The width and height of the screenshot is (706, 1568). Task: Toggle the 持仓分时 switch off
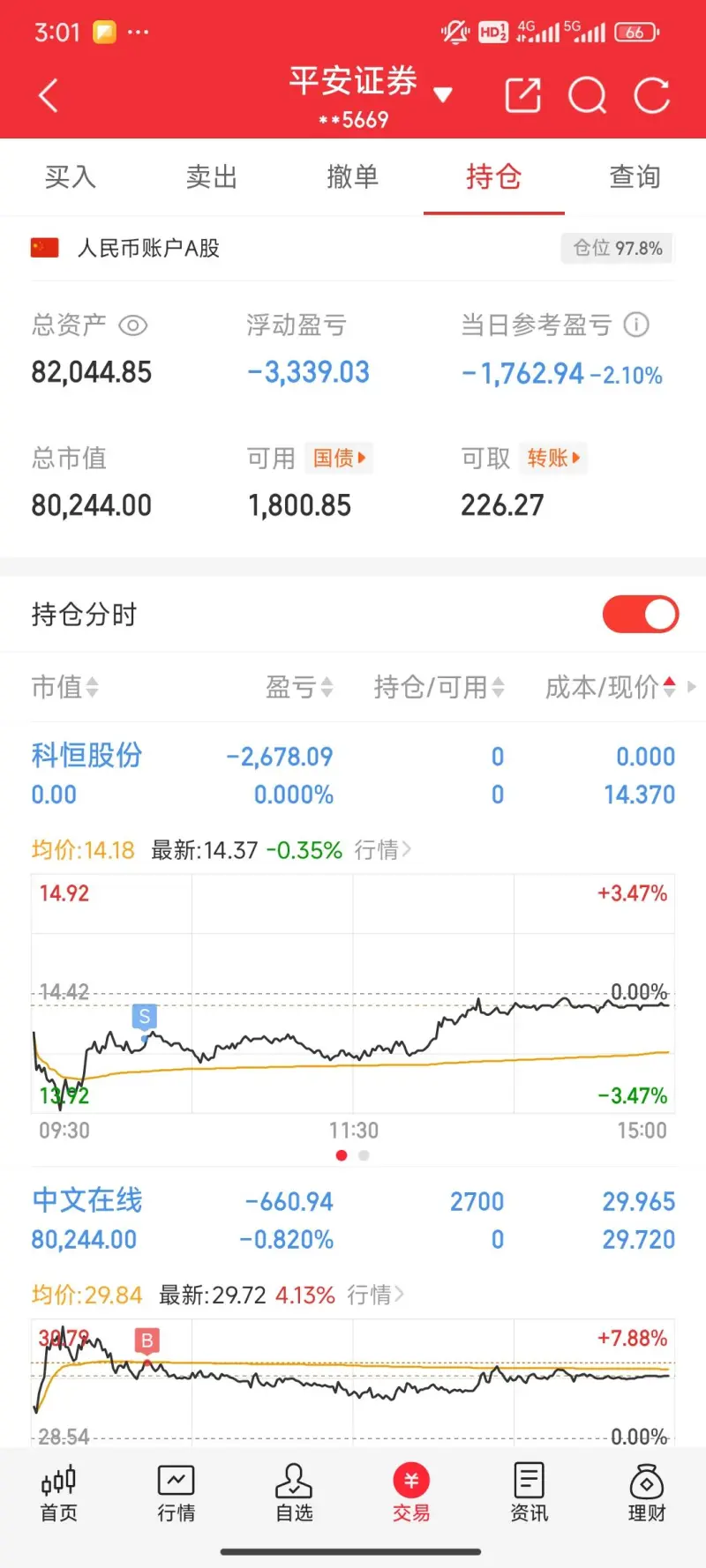click(x=640, y=614)
